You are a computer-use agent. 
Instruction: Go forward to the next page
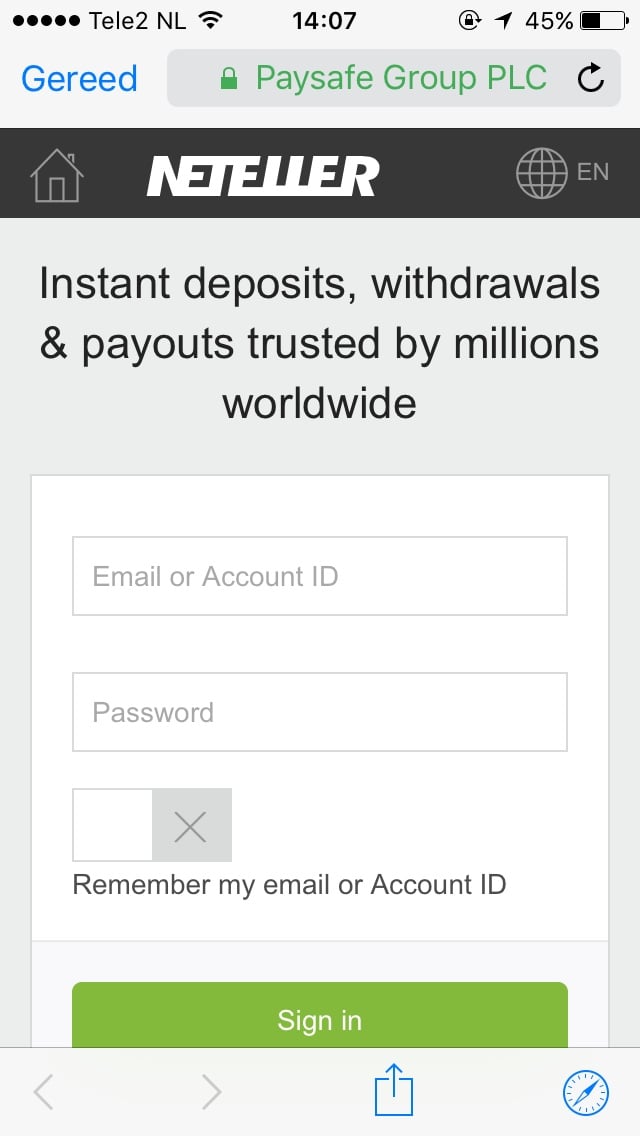pyautogui.click(x=211, y=1091)
